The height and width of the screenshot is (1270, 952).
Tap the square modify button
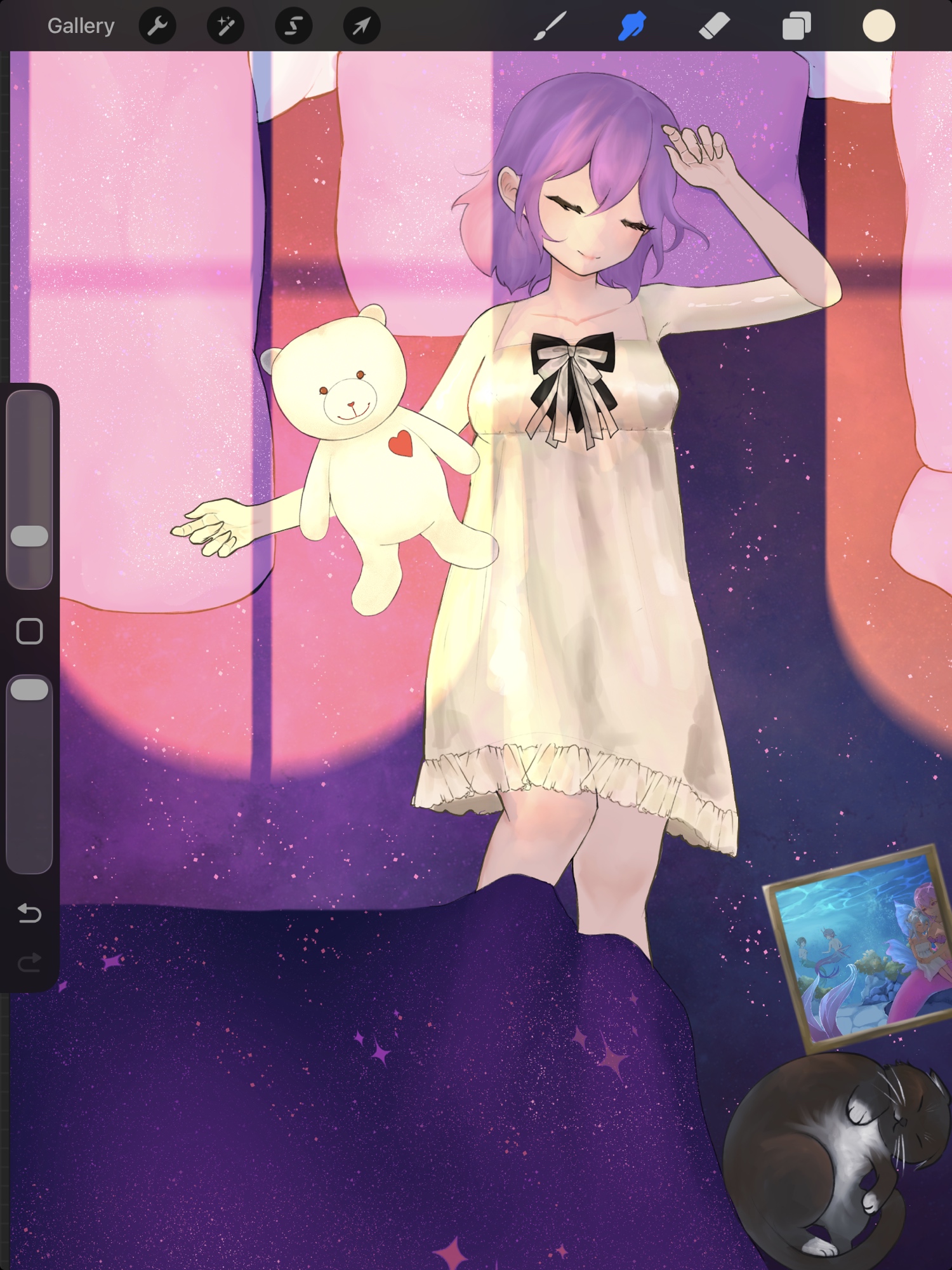pos(29,631)
